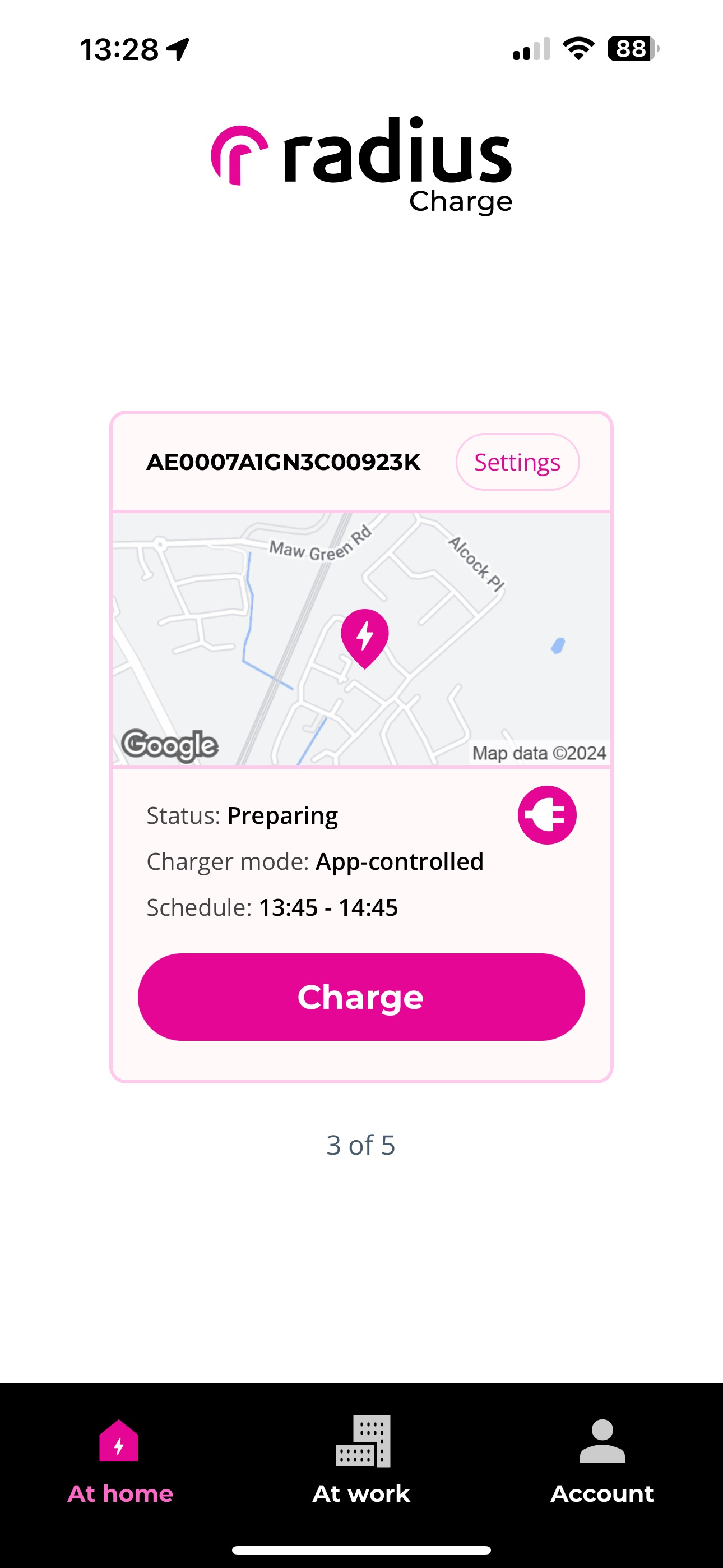This screenshot has width=723, height=1568.
Task: Start charging with the Charge button
Action: pyautogui.click(x=361, y=997)
